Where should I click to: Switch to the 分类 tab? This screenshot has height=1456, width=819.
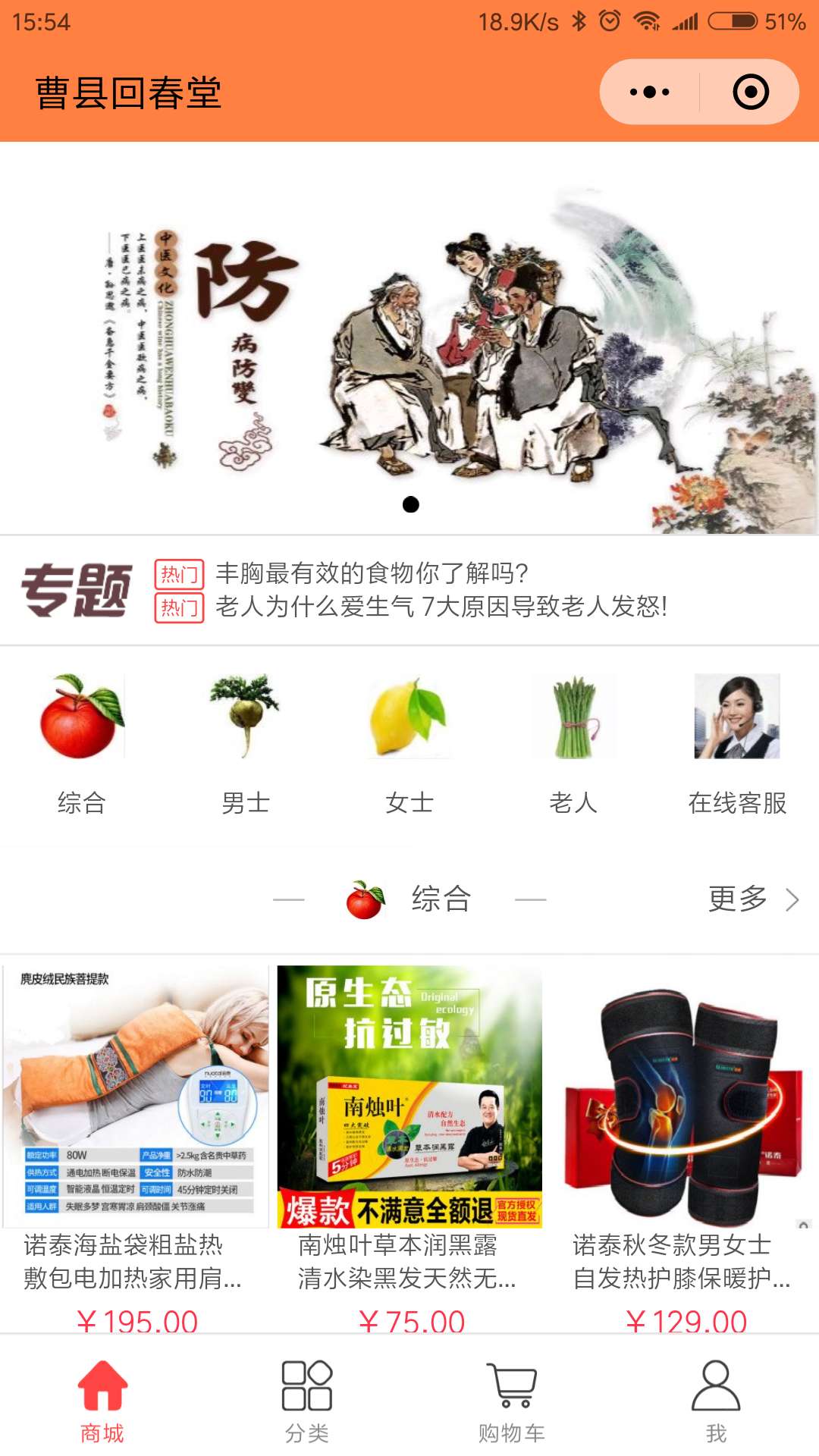pos(307,1400)
